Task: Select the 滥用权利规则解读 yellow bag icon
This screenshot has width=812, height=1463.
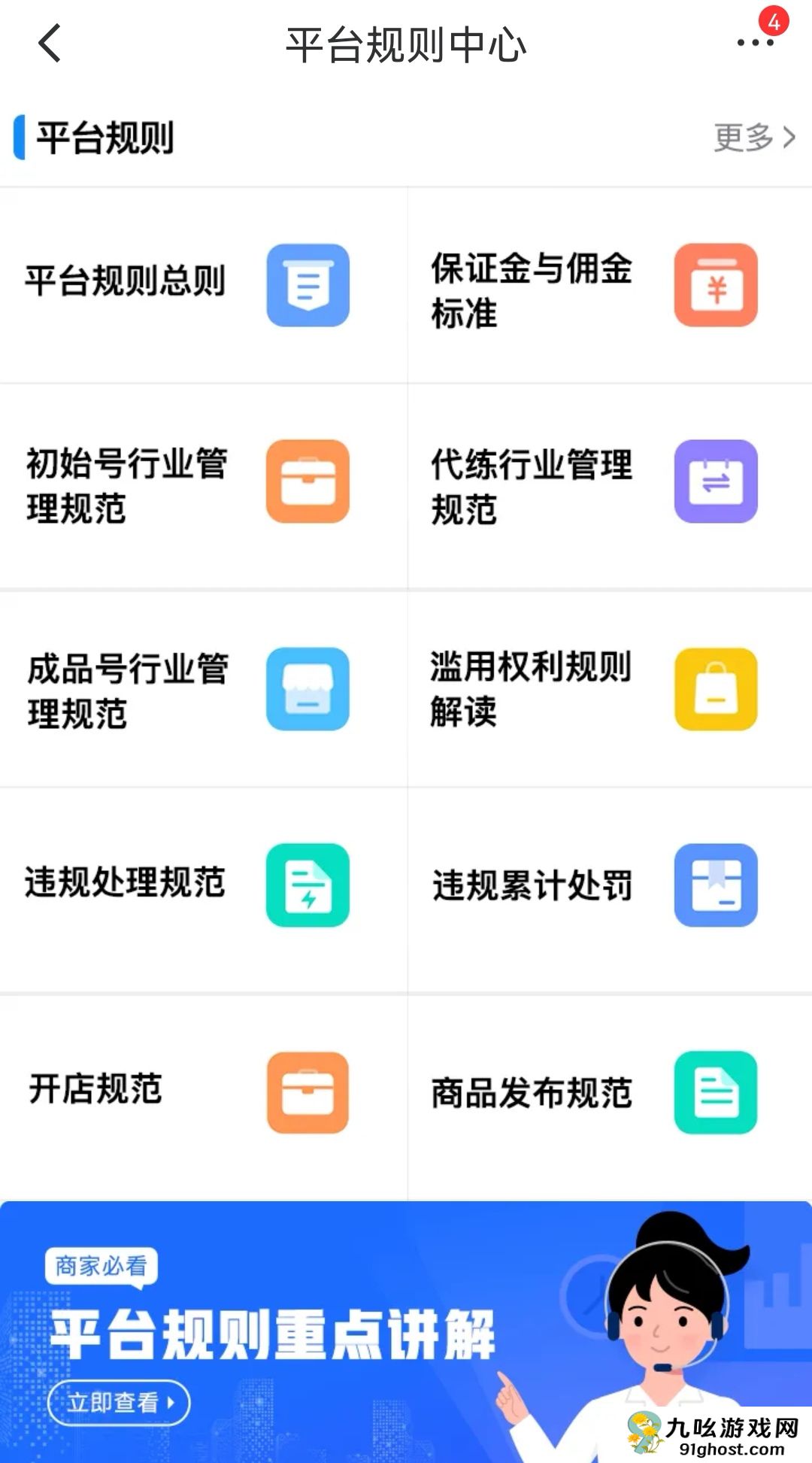Action: coord(715,690)
